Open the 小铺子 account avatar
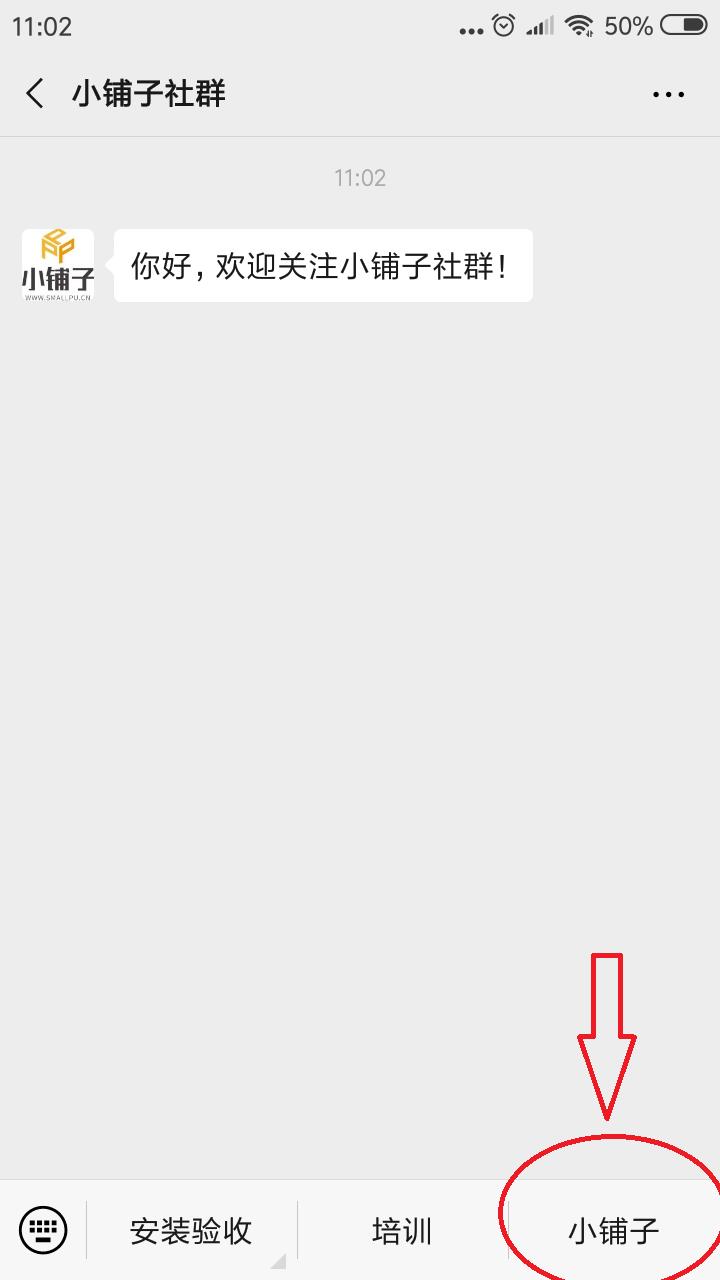Viewport: 720px width, 1280px height. (58, 266)
